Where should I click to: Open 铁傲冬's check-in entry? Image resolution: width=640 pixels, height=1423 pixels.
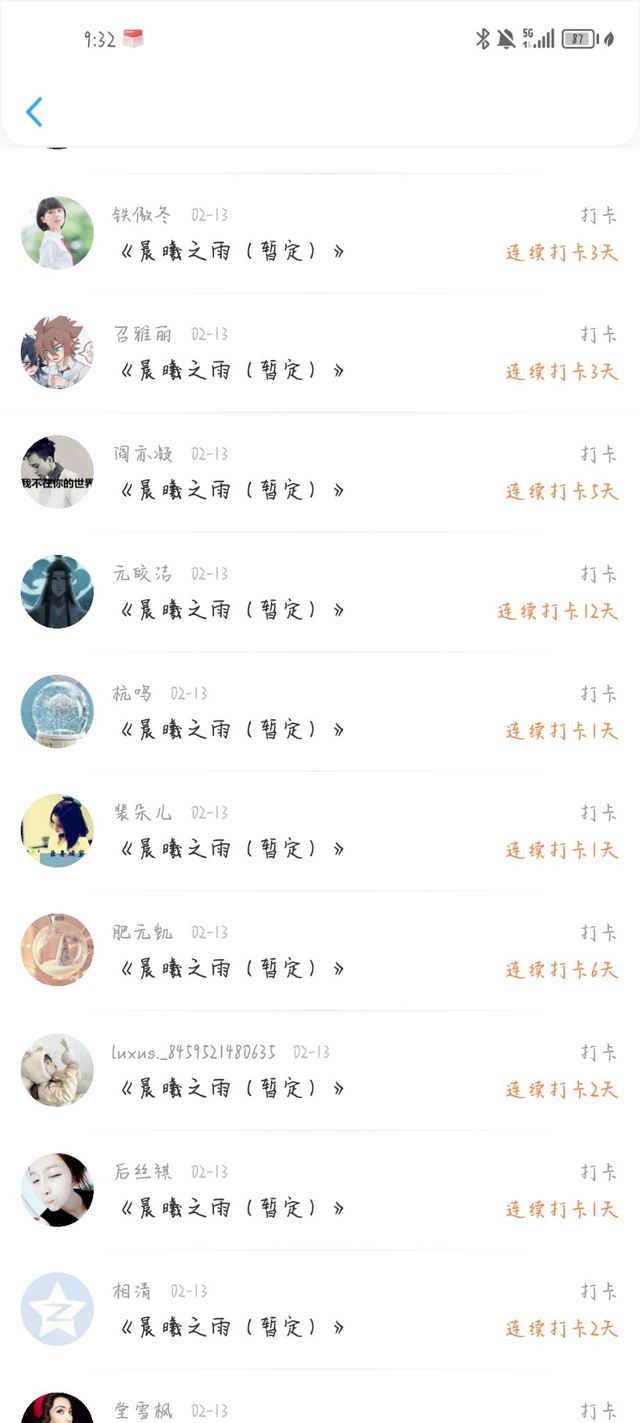coord(320,234)
